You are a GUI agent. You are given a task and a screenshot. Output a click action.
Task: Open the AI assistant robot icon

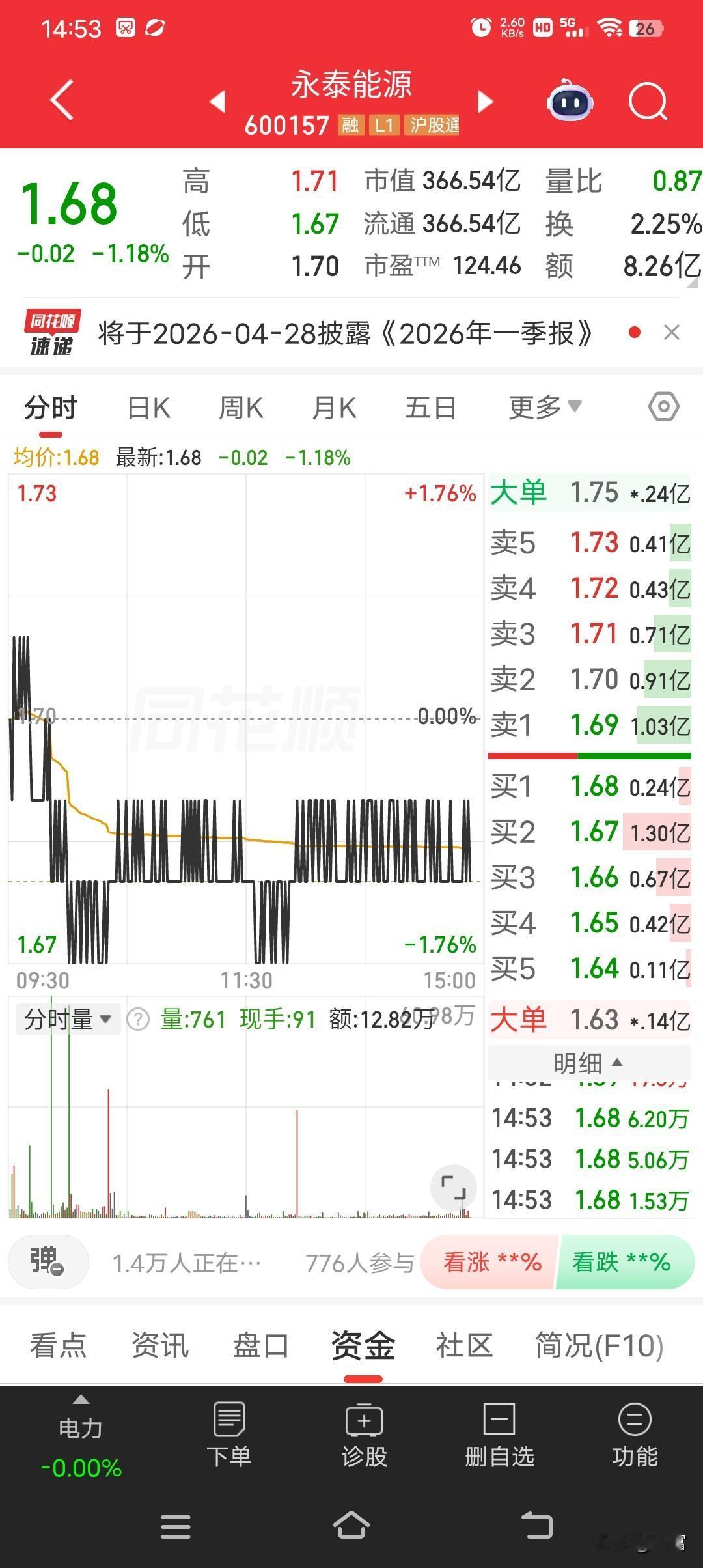coord(570,102)
